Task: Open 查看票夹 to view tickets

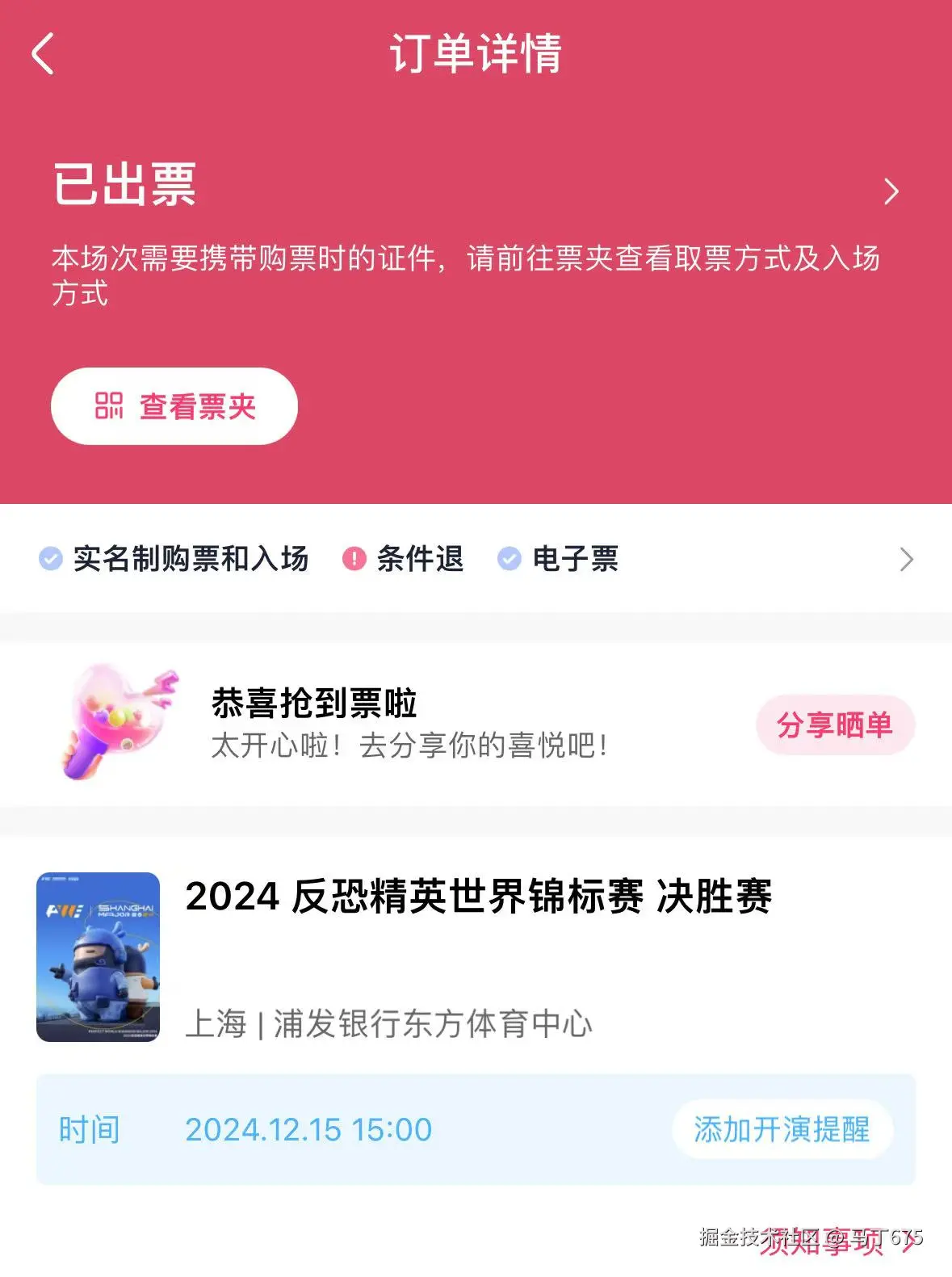Action: 174,406
